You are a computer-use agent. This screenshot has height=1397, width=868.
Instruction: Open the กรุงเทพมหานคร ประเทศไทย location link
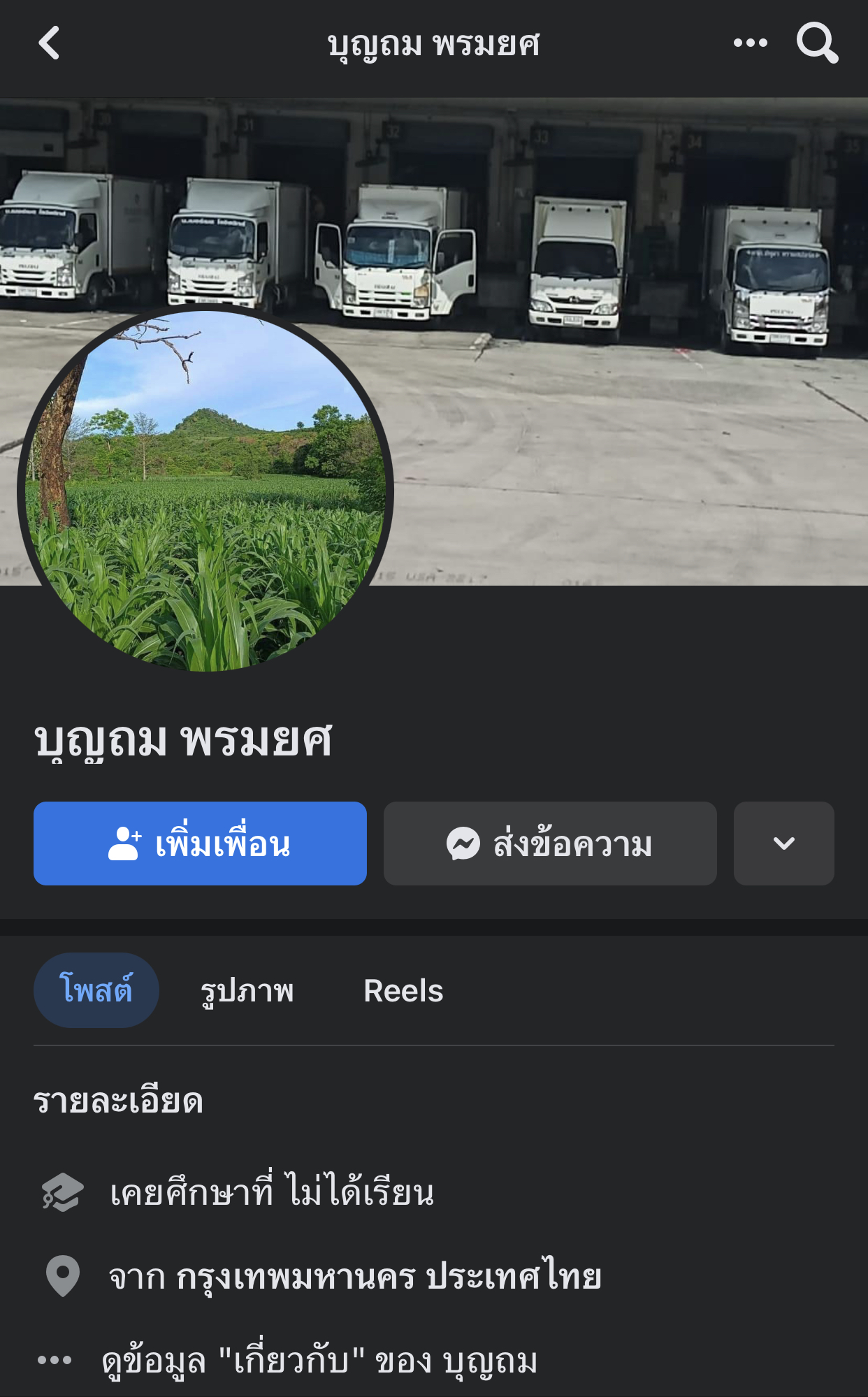tap(388, 1277)
